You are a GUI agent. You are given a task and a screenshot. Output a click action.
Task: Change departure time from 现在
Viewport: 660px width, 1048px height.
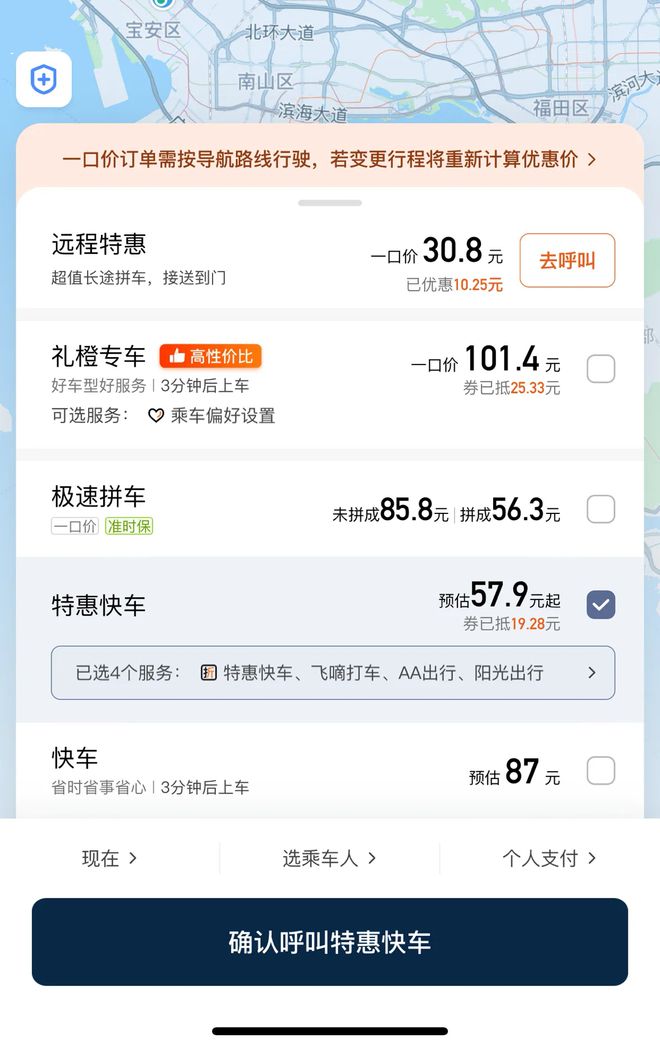click(x=109, y=858)
